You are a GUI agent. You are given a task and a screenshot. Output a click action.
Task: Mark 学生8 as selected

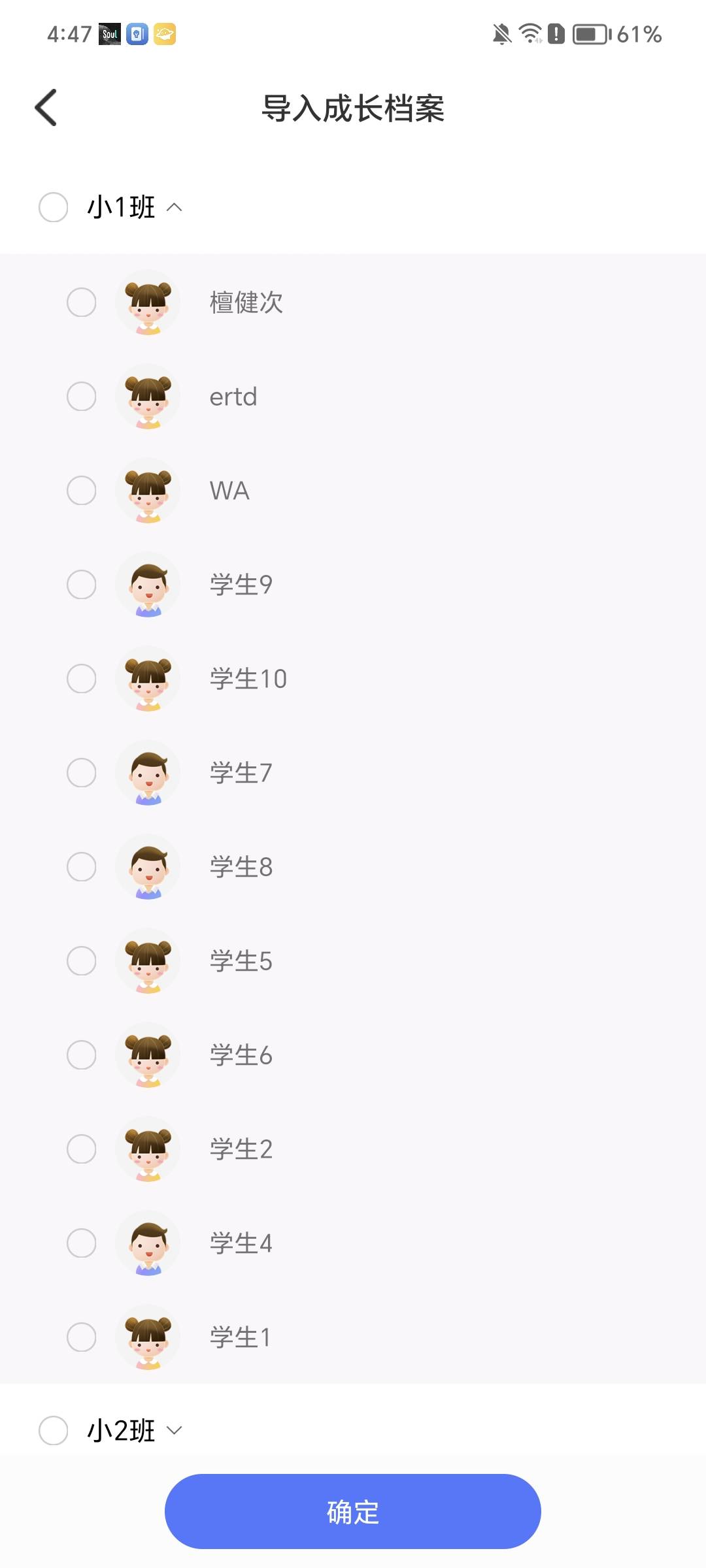click(x=82, y=867)
